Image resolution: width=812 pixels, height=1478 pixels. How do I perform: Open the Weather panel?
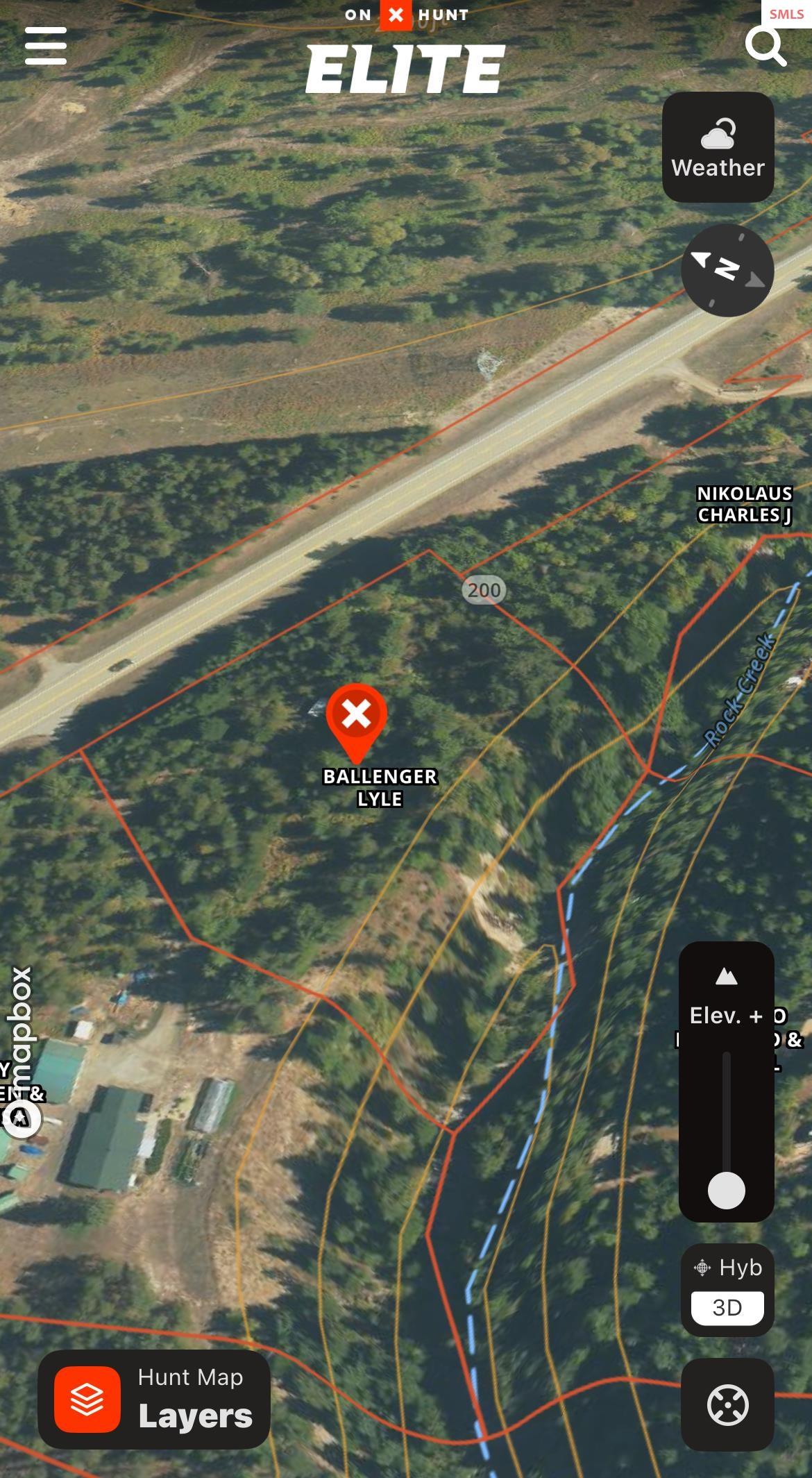click(x=718, y=147)
